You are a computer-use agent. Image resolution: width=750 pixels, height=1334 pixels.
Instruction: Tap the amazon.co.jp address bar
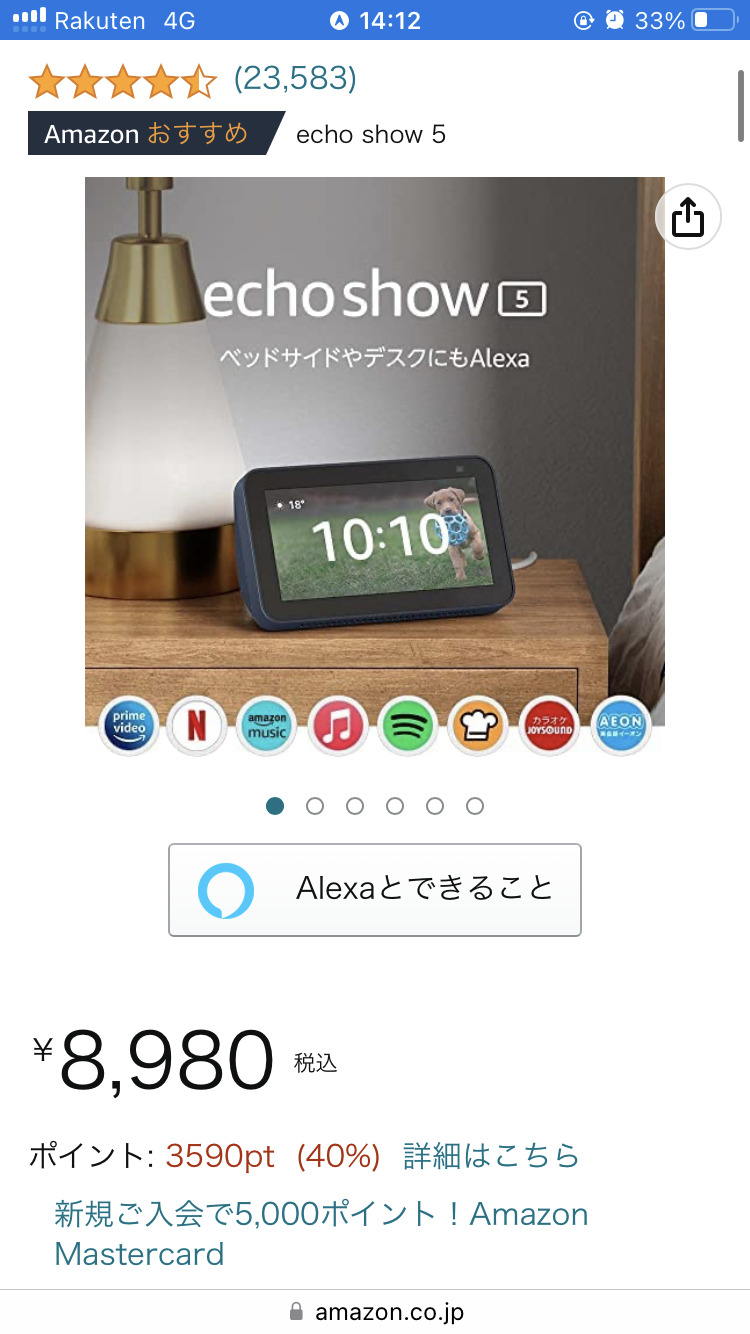click(x=375, y=1311)
